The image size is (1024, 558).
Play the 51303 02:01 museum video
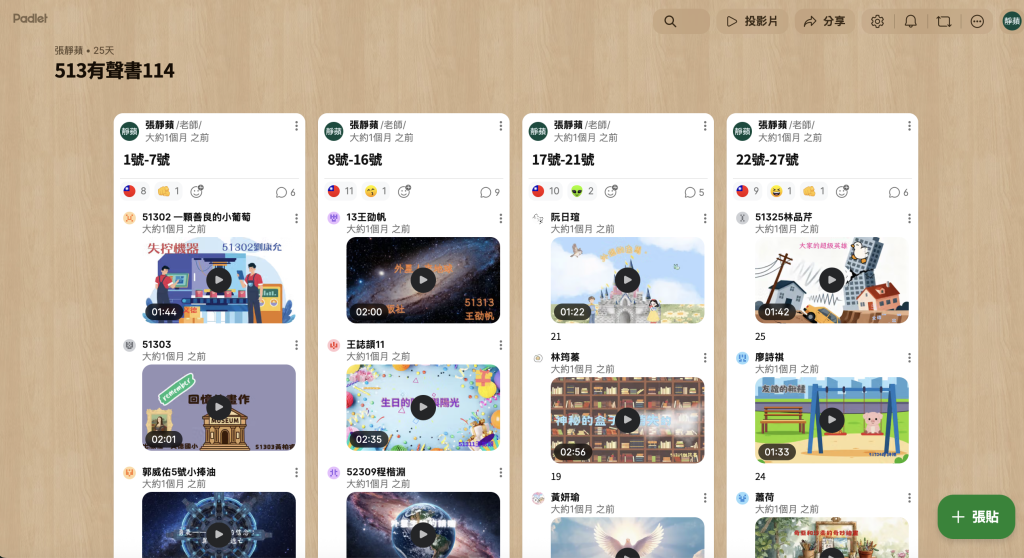click(x=219, y=408)
